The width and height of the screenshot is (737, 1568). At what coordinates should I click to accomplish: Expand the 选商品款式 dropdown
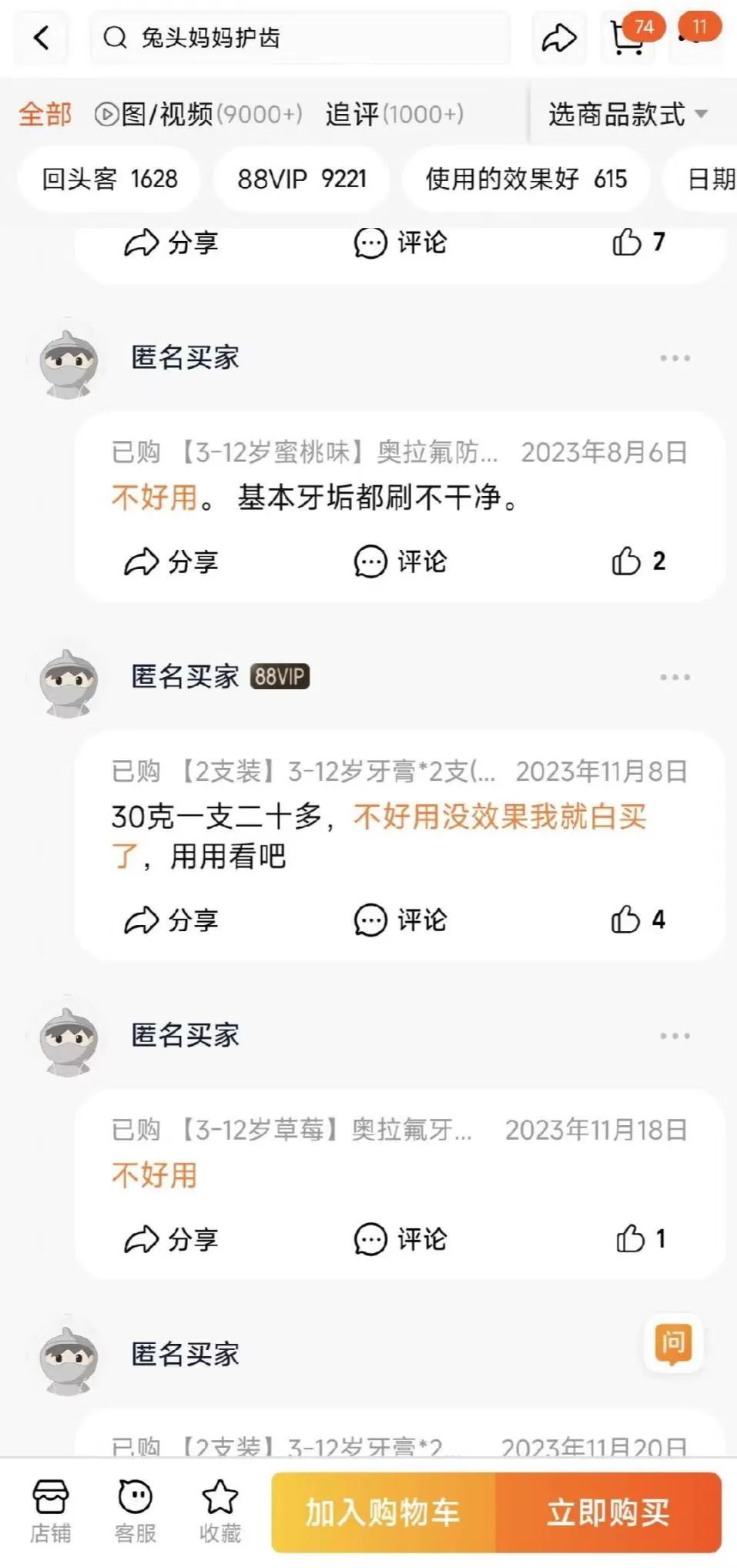coord(626,114)
